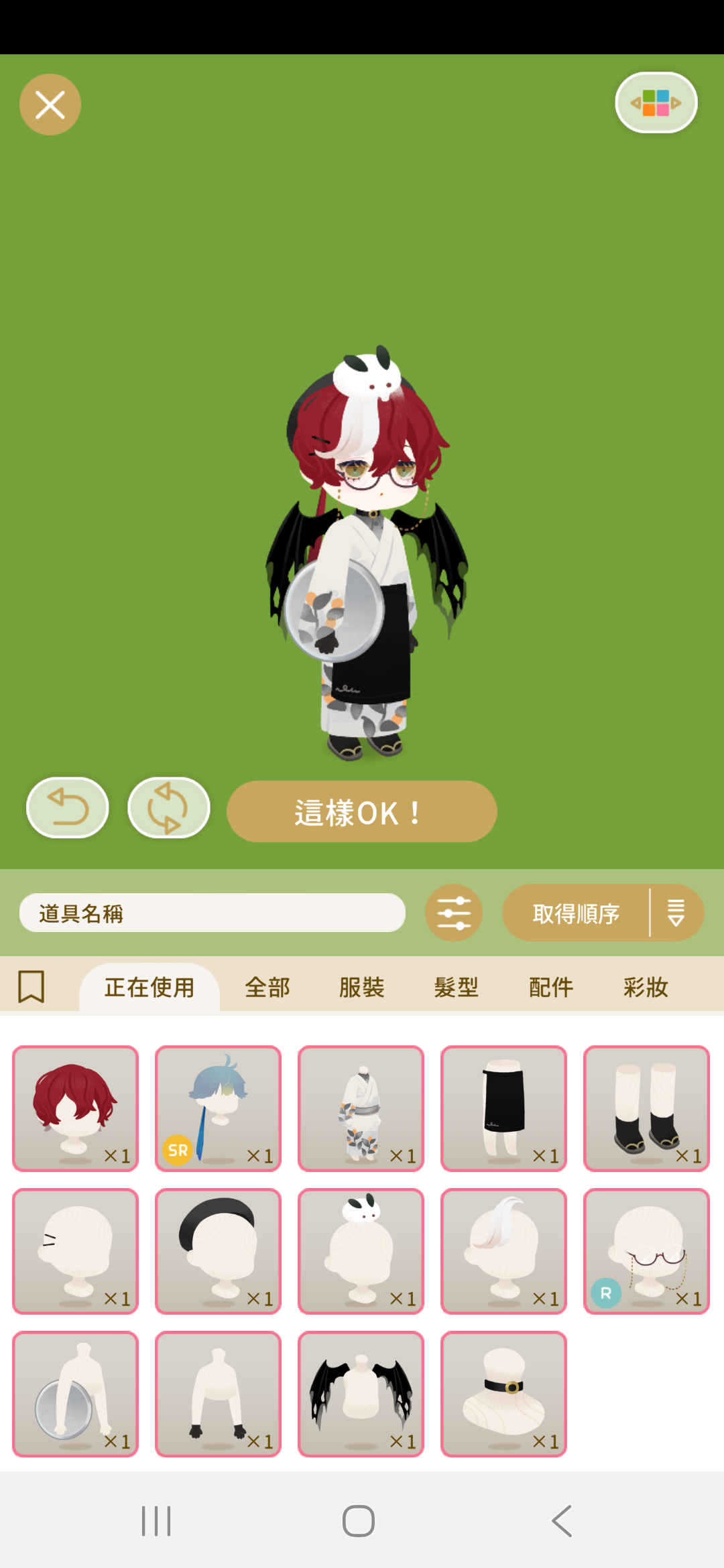The image size is (724, 1568).
Task: Switch to the 配件 tab
Action: (x=550, y=987)
